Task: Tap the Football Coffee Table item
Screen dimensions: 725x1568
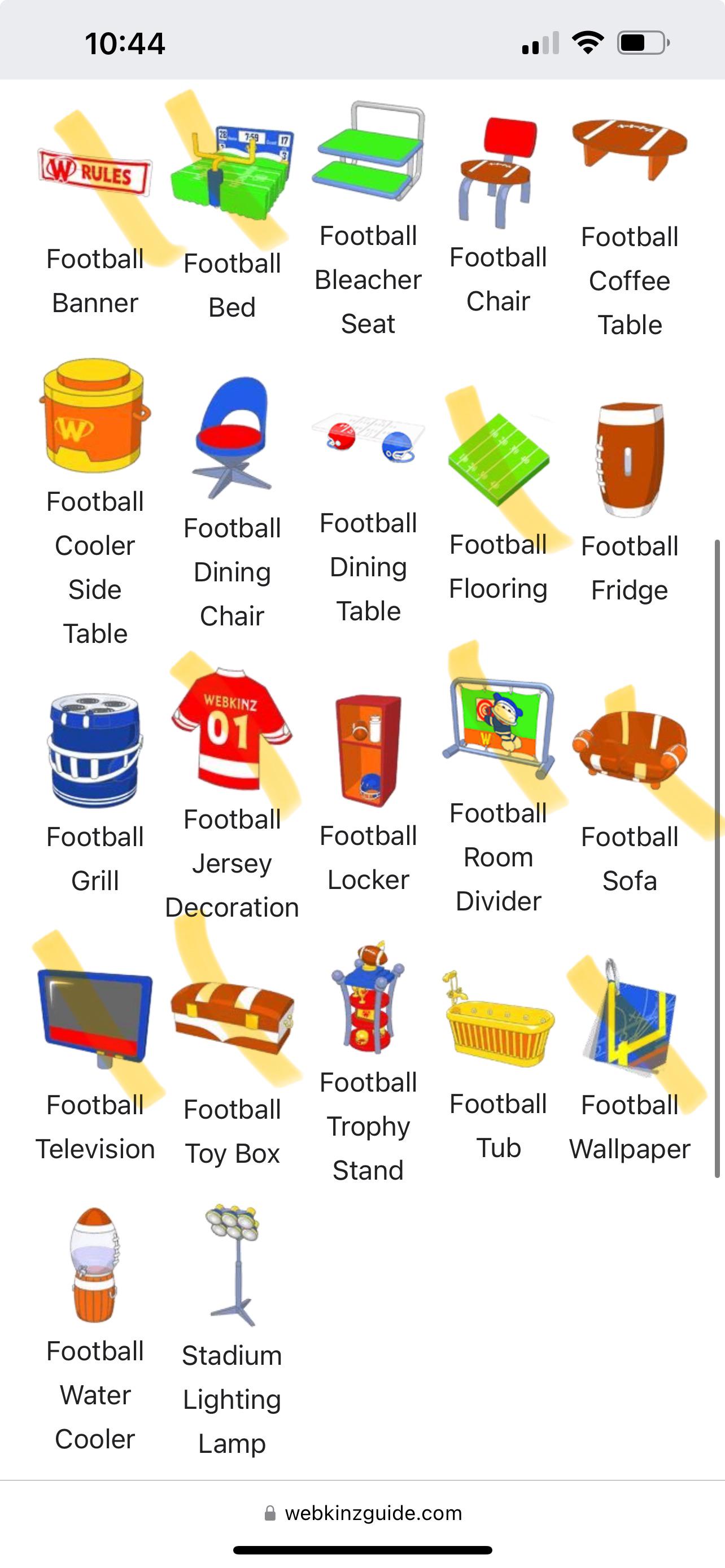Action: 630,150
